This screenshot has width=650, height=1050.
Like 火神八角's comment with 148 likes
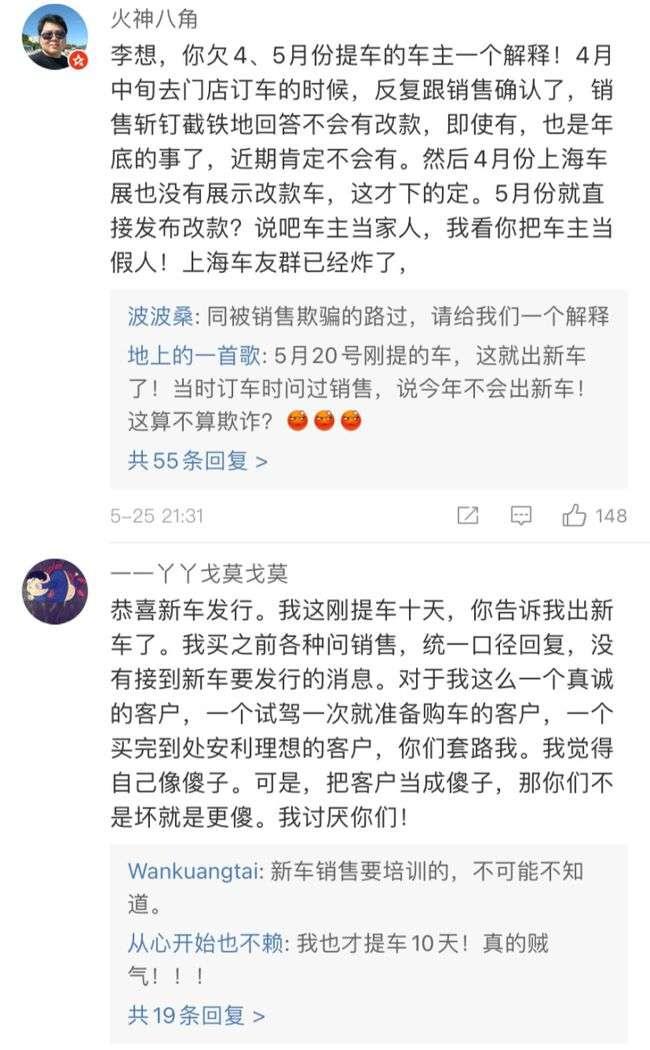[x=594, y=515]
